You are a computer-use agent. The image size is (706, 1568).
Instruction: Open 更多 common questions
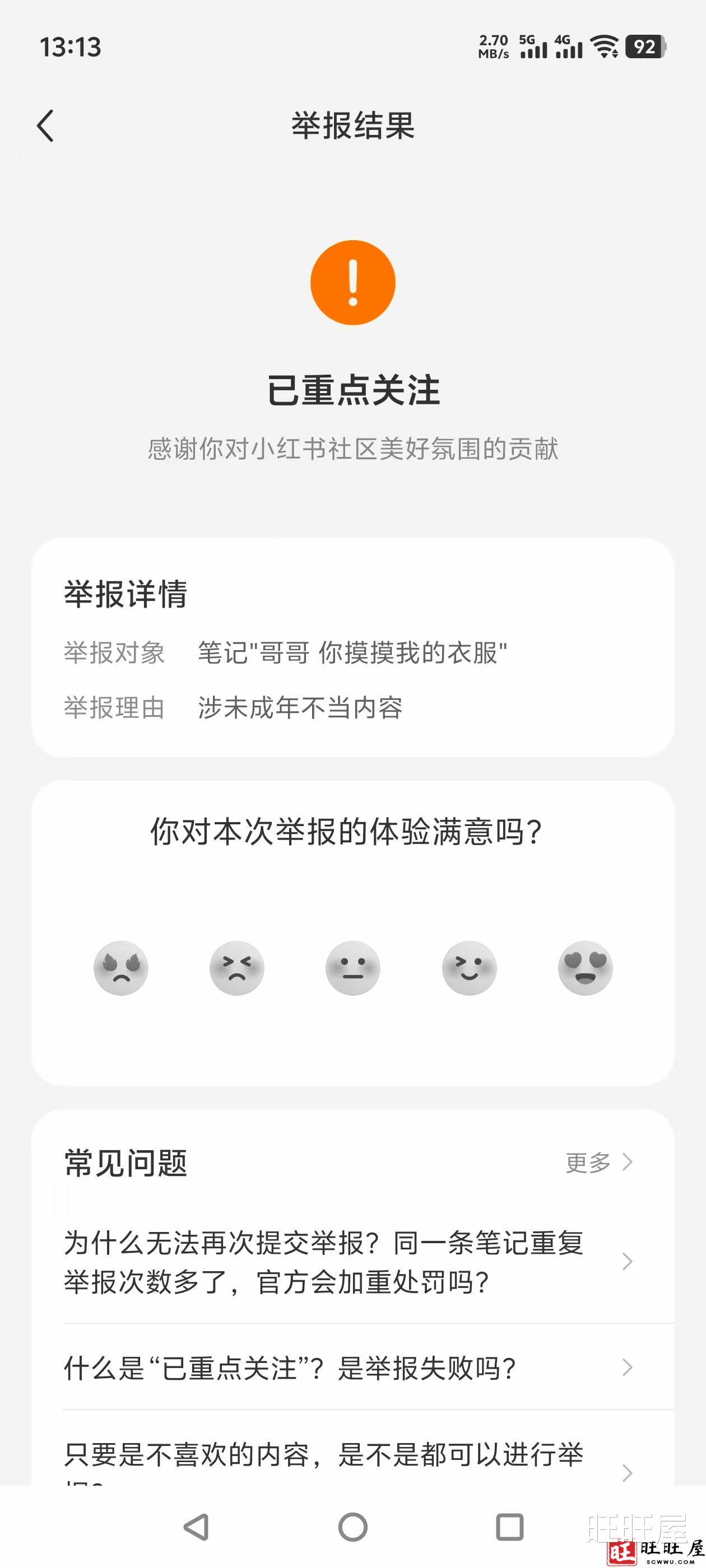pyautogui.click(x=599, y=1163)
